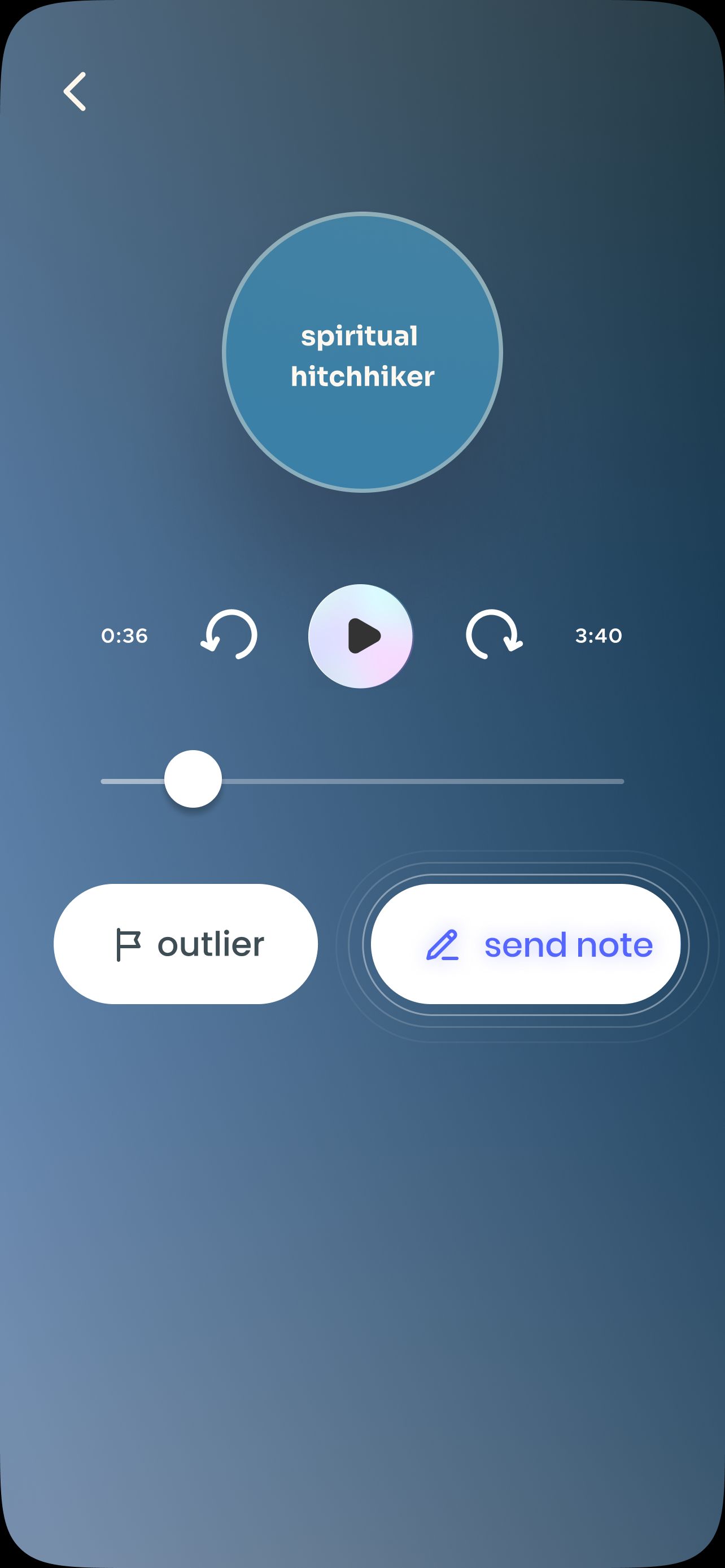
Task: Flag this as an outlier
Action: (186, 944)
